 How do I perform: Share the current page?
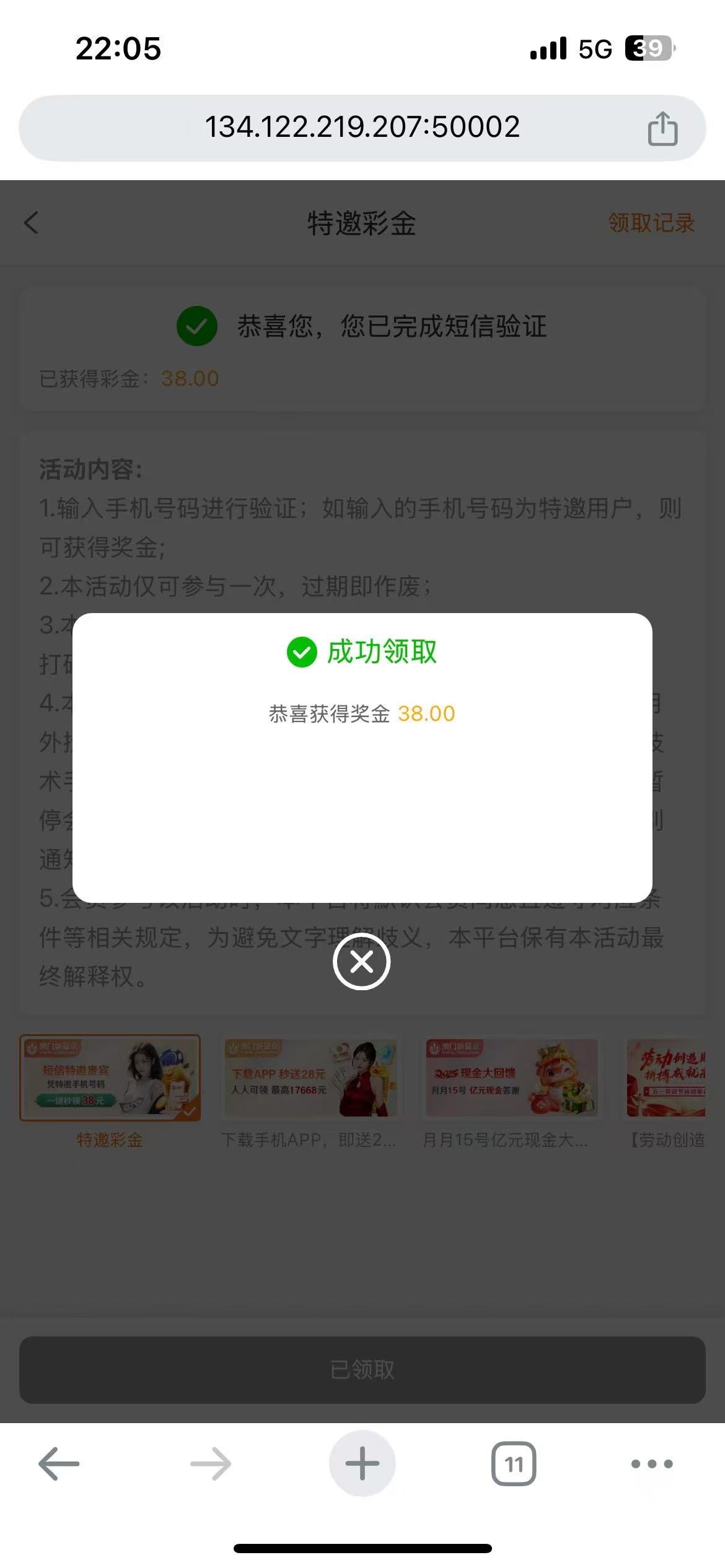point(662,128)
